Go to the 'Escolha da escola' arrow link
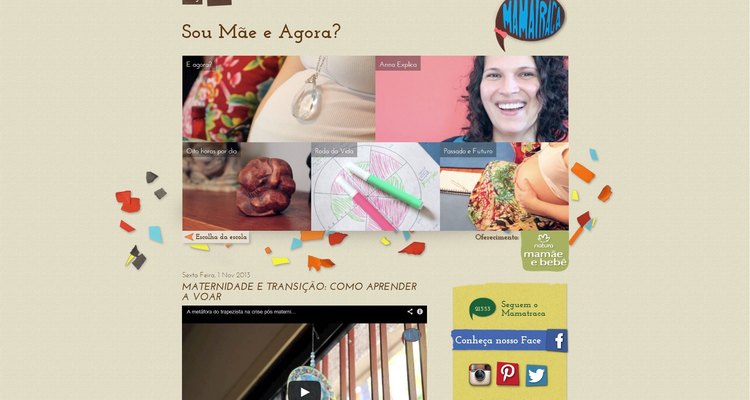Screen dimensions: 750x400 click(217, 237)
